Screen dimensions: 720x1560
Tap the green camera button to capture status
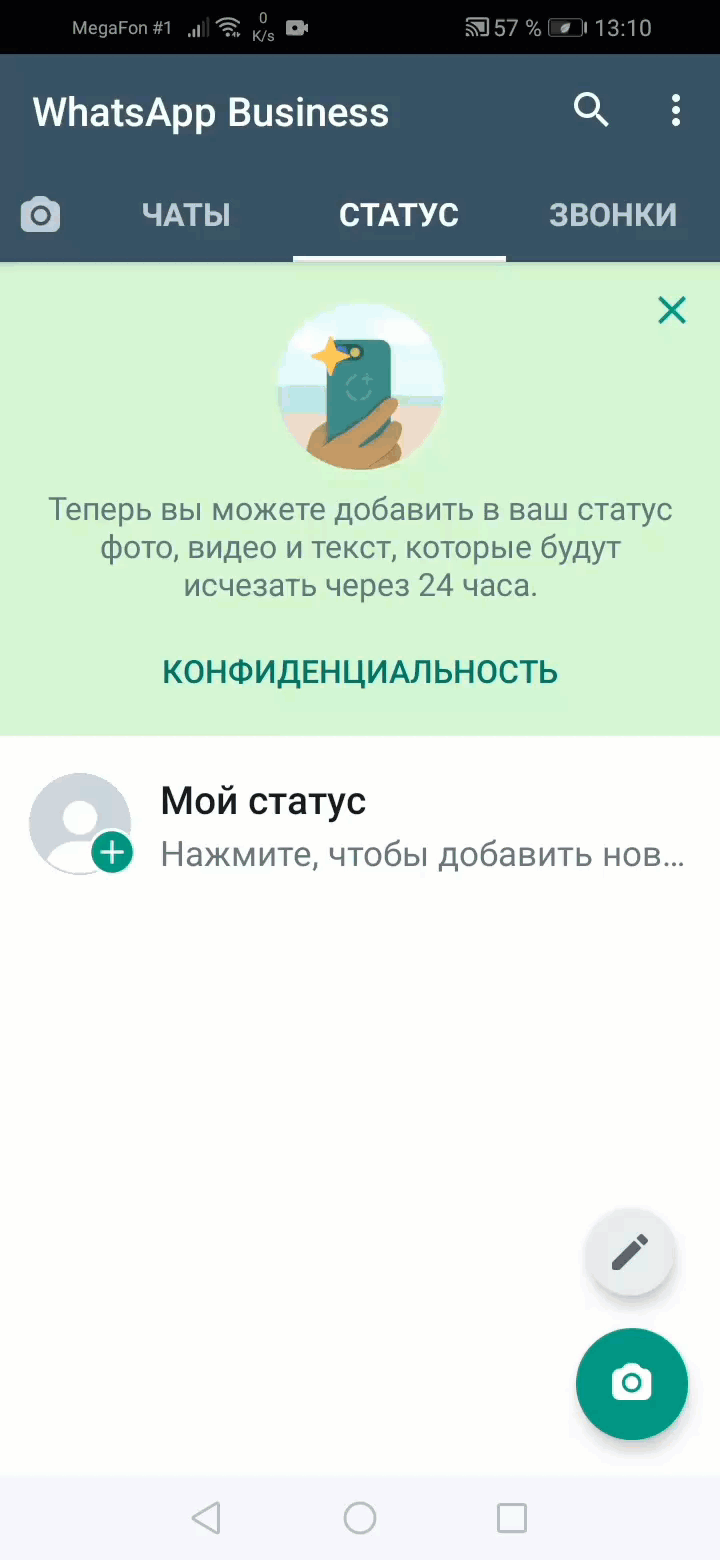pyautogui.click(x=632, y=1384)
